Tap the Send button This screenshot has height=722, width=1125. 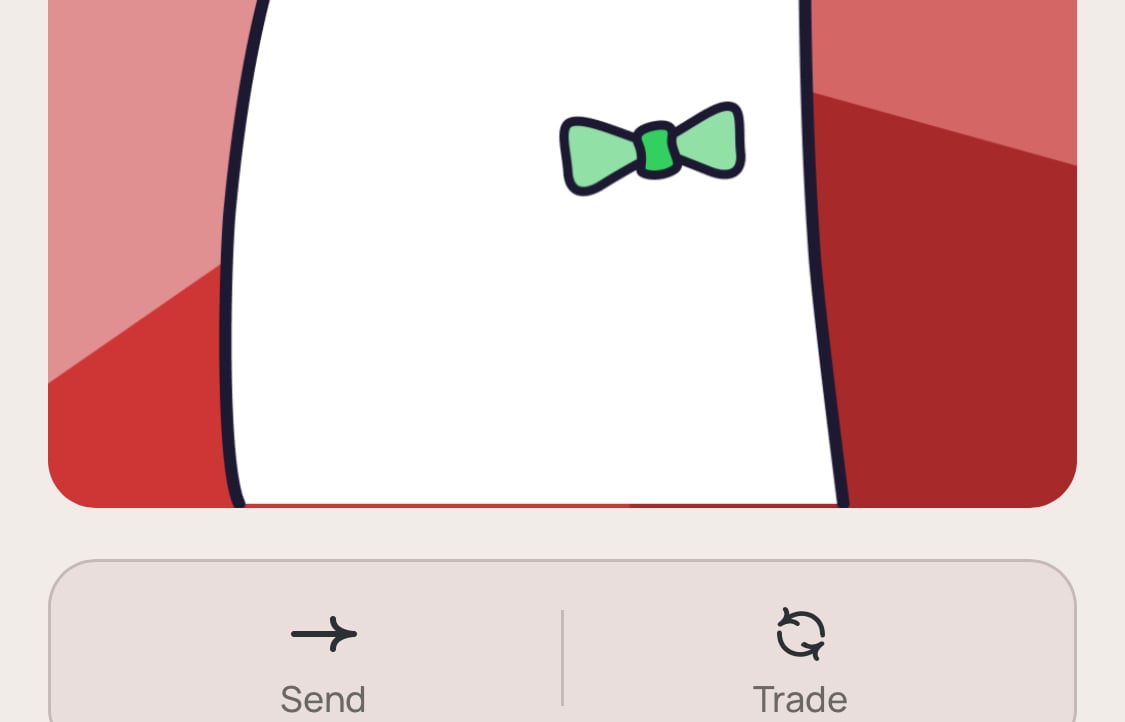click(323, 658)
